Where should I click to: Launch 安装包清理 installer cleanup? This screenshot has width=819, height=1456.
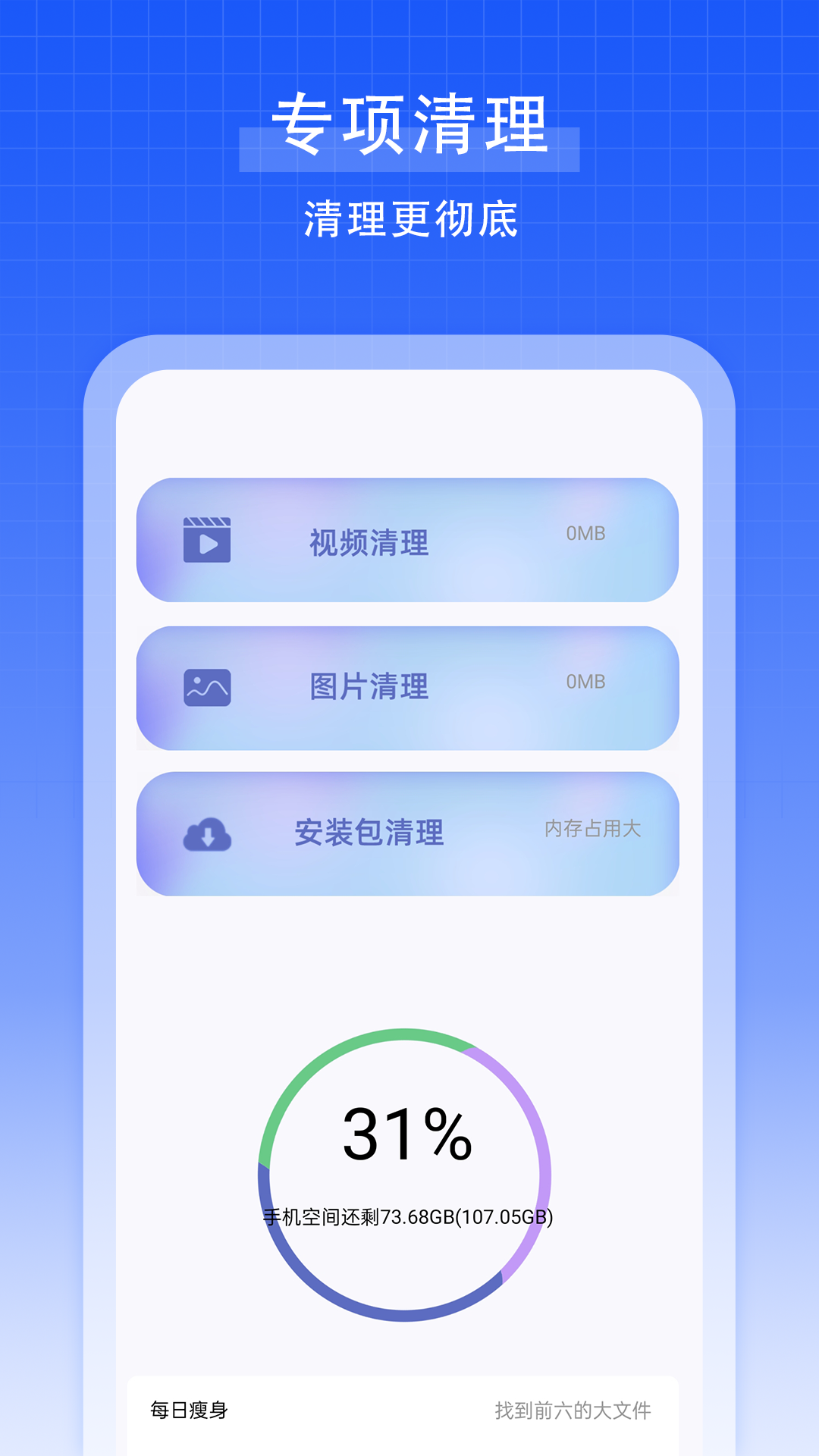371,834
